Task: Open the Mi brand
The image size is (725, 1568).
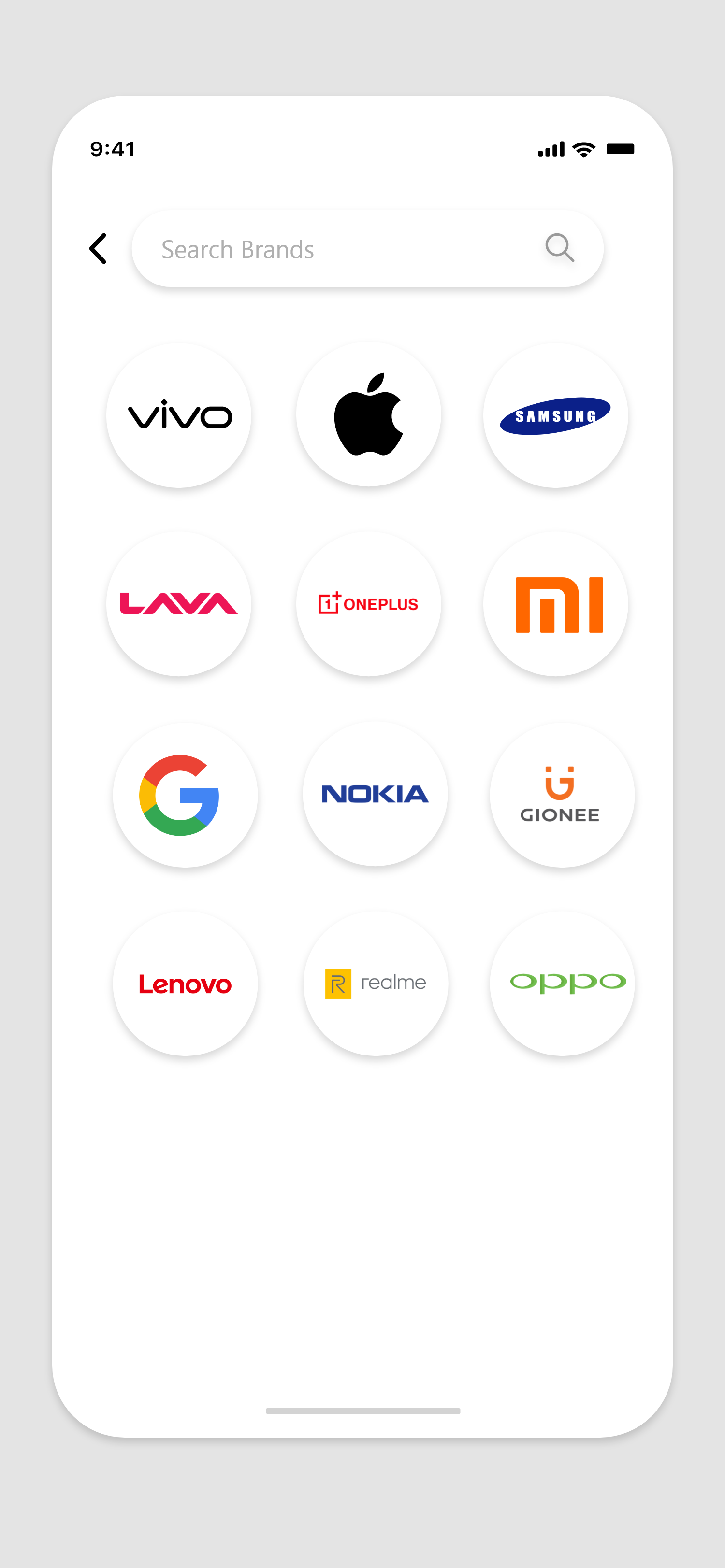Action: (555, 604)
